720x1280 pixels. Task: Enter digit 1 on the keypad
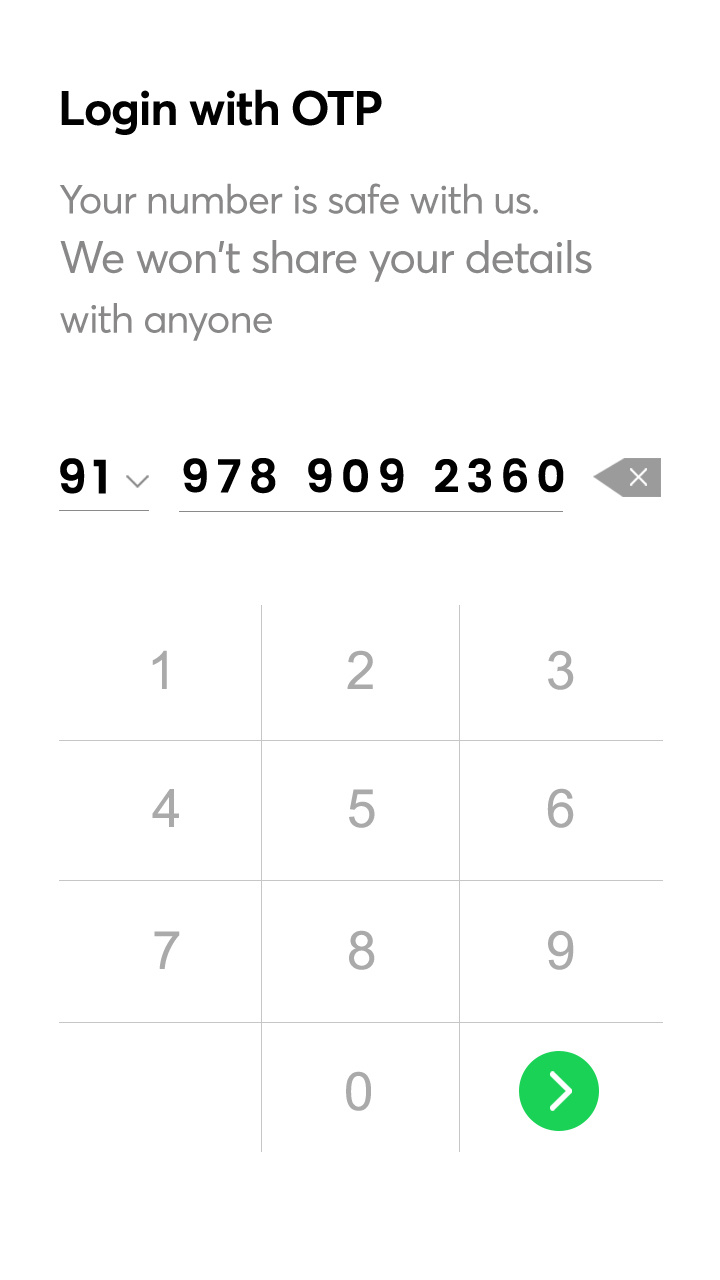pyautogui.click(x=161, y=672)
